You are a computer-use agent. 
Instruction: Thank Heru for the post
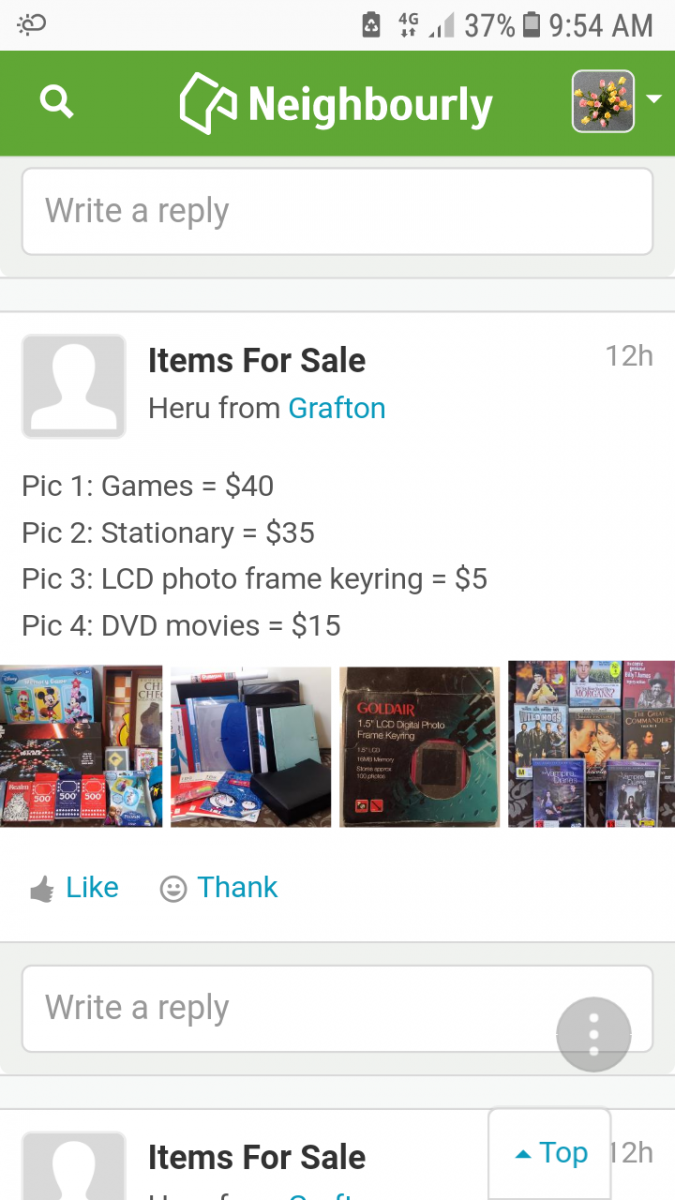pyautogui.click(x=219, y=888)
